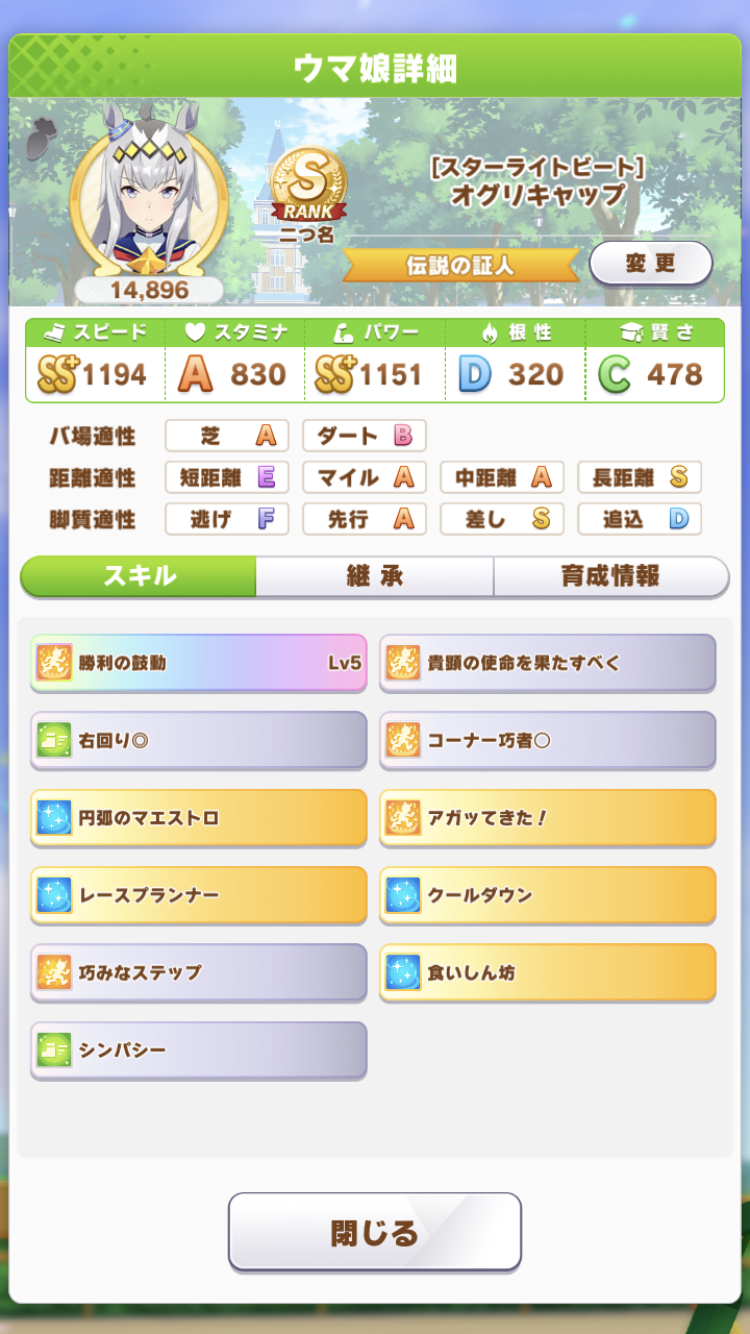Tap the コーナー巧者○ skill
The height and width of the screenshot is (1334, 750).
[x=547, y=740]
